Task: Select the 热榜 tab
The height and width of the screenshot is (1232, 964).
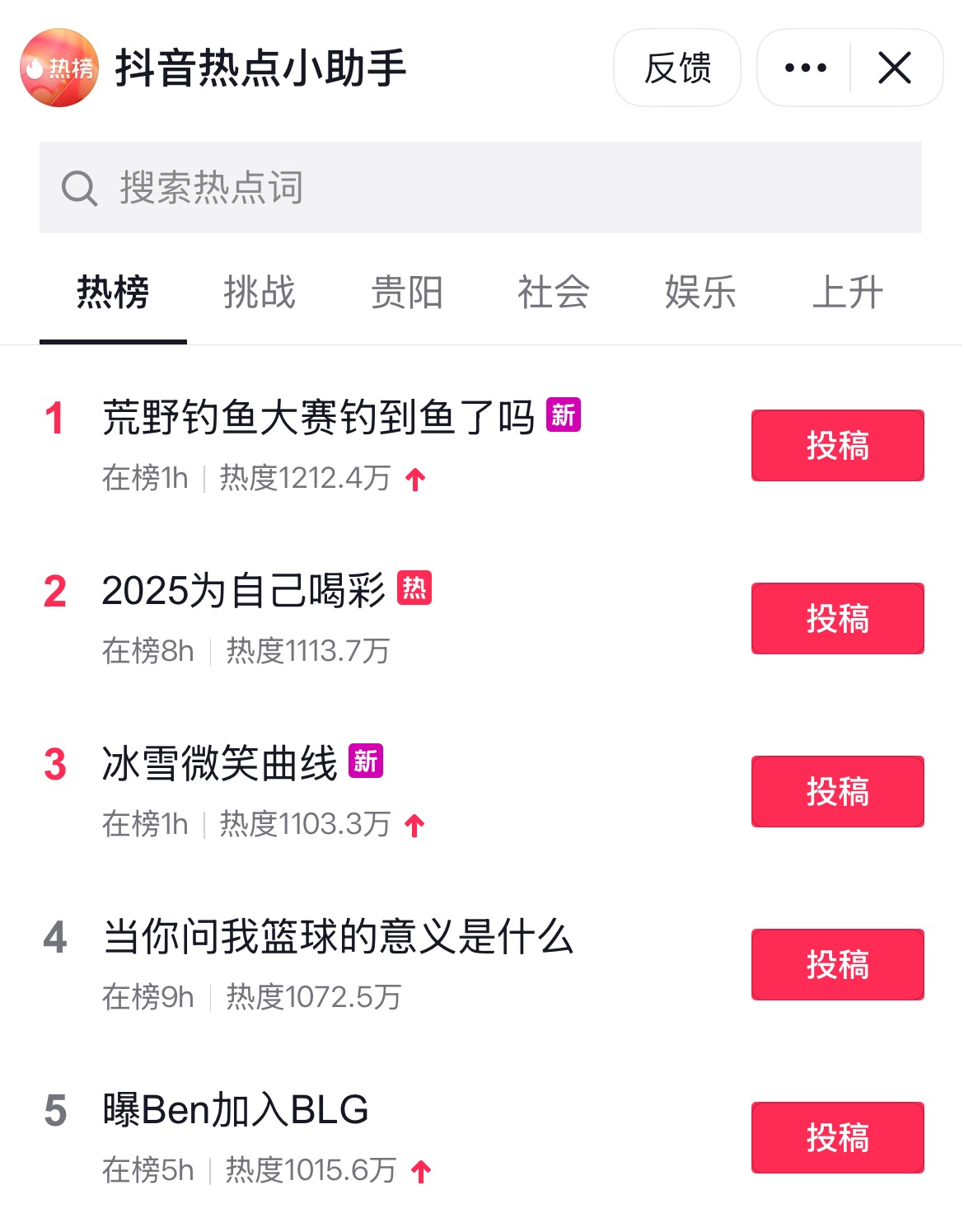Action: pos(113,293)
